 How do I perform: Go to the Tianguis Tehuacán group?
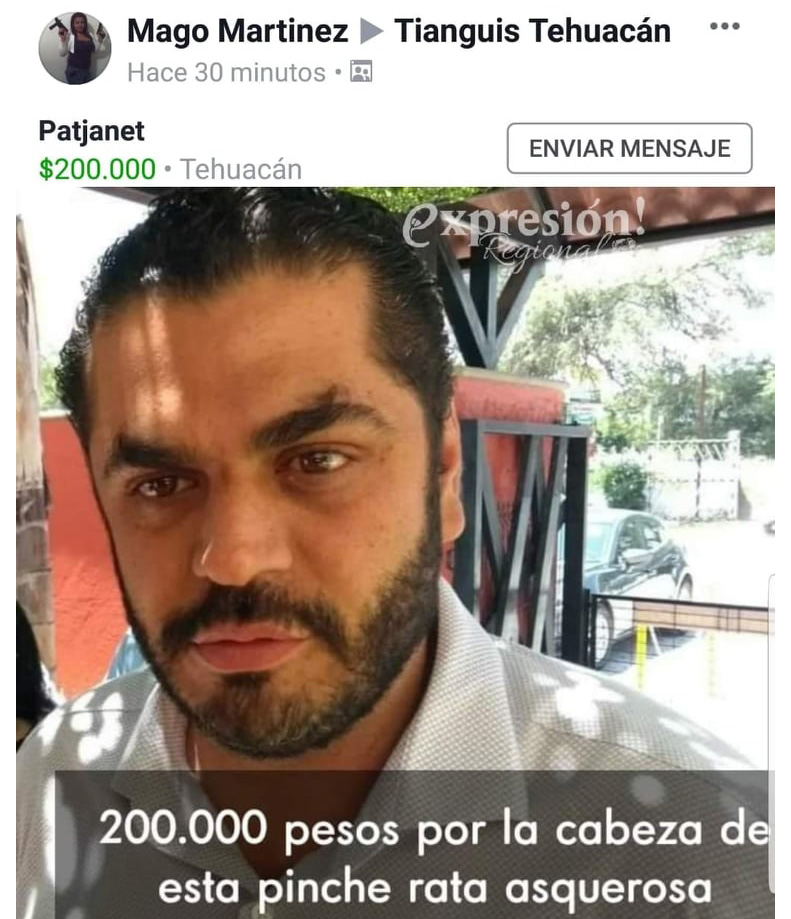[x=532, y=31]
